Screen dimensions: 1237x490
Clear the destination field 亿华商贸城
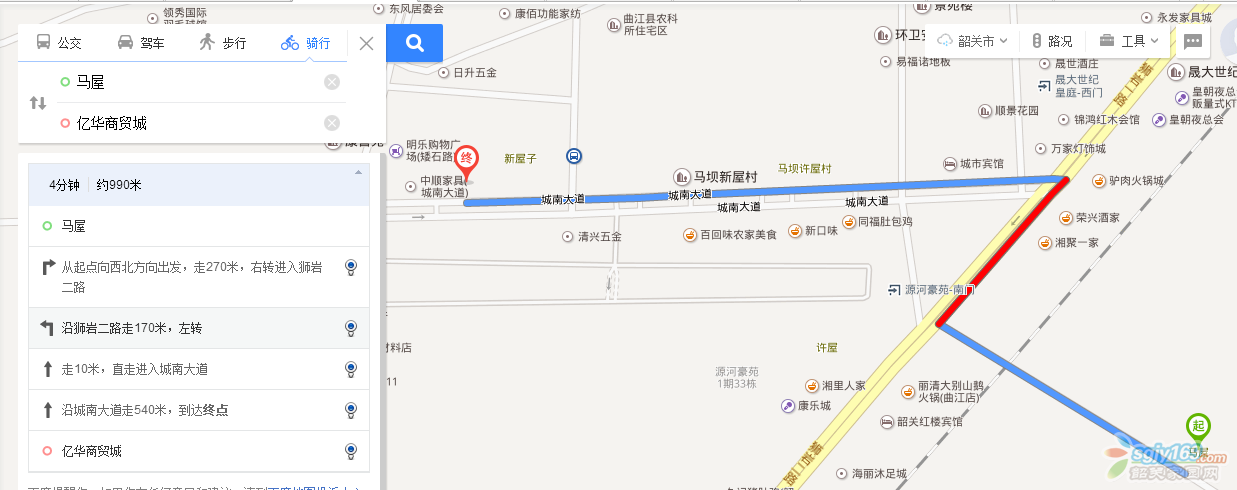(x=332, y=123)
